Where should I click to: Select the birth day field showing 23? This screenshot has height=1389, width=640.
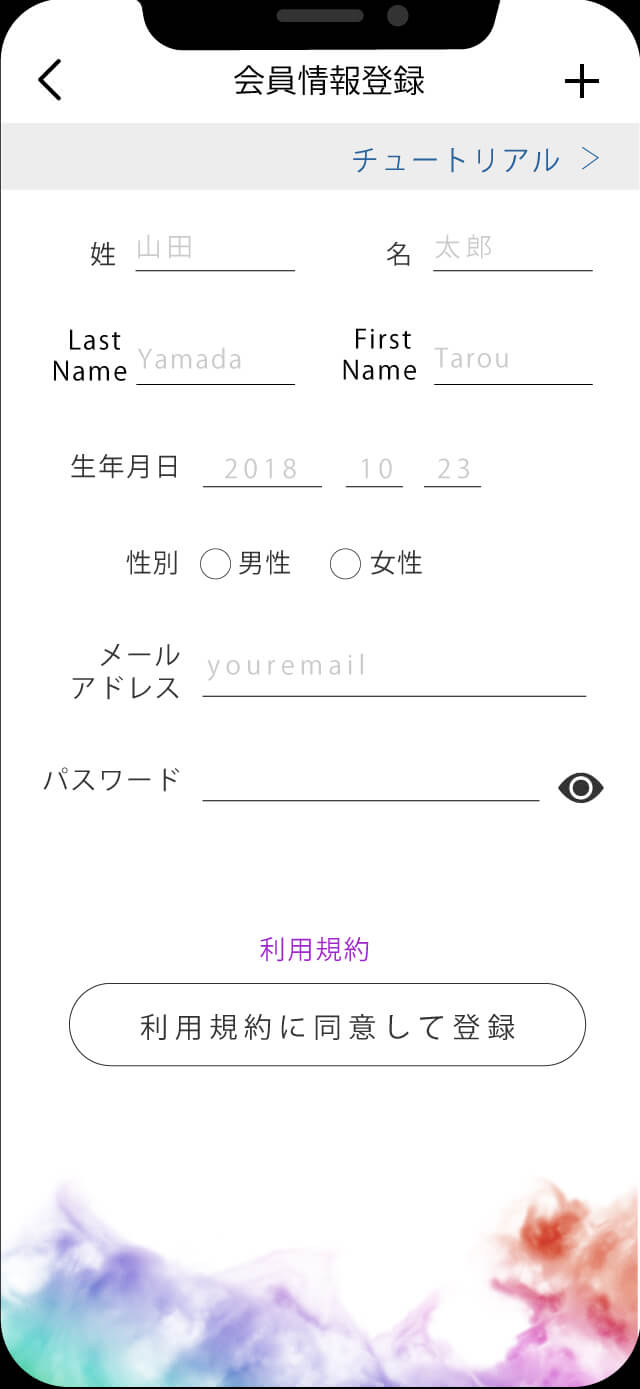452,469
